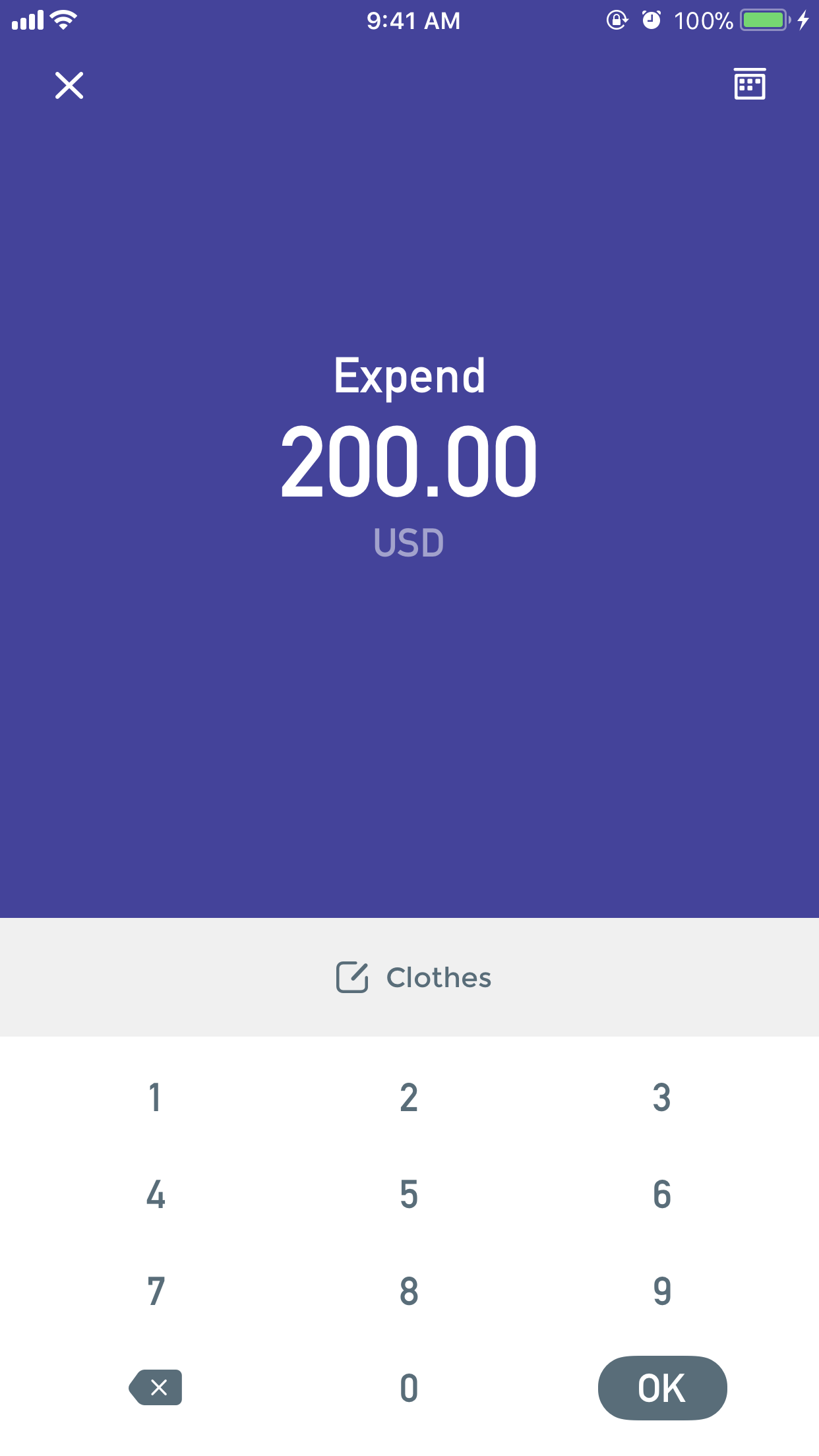The height and width of the screenshot is (1456, 819).
Task: Enter digit 7 on the keypad
Action: 155,1291
